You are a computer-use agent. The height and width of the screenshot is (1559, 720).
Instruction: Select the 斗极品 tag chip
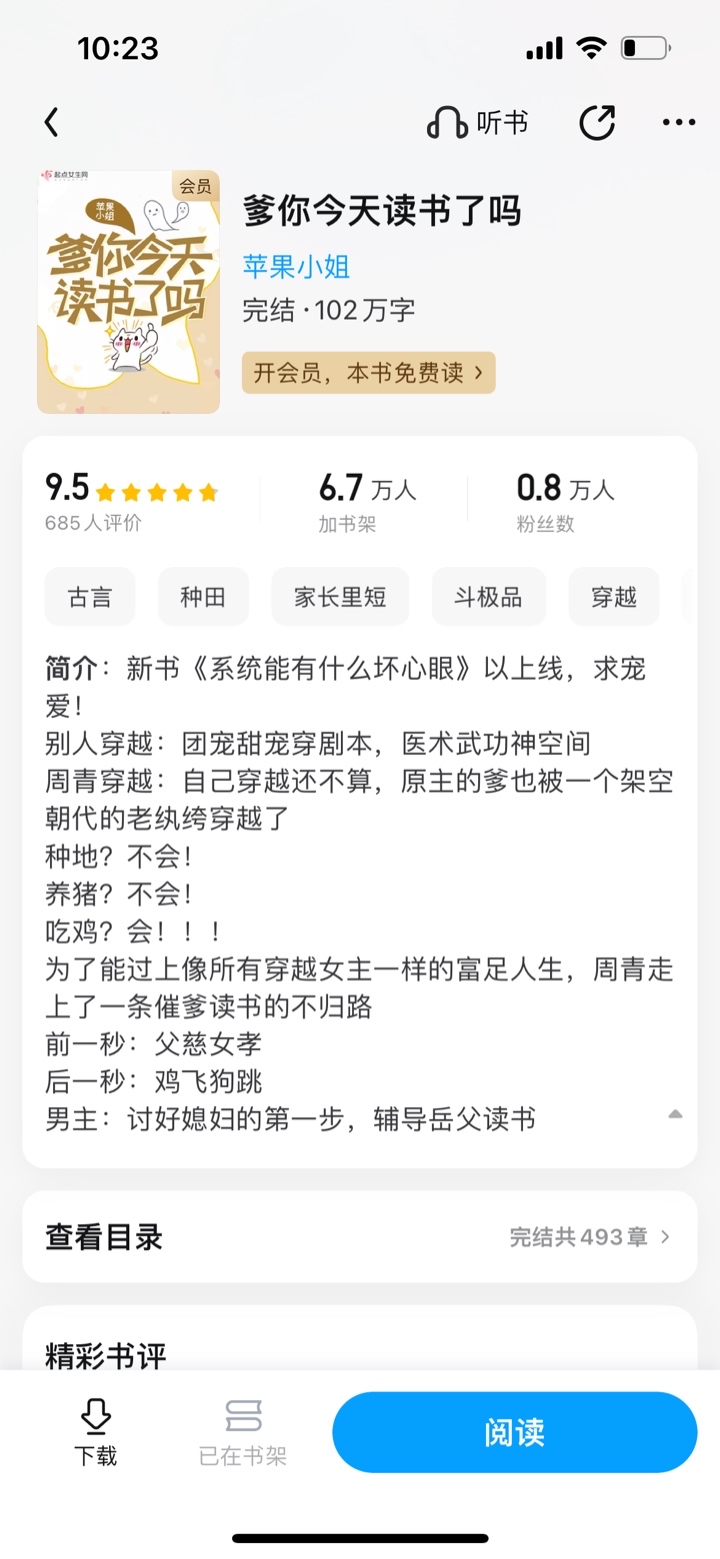pyautogui.click(x=488, y=597)
